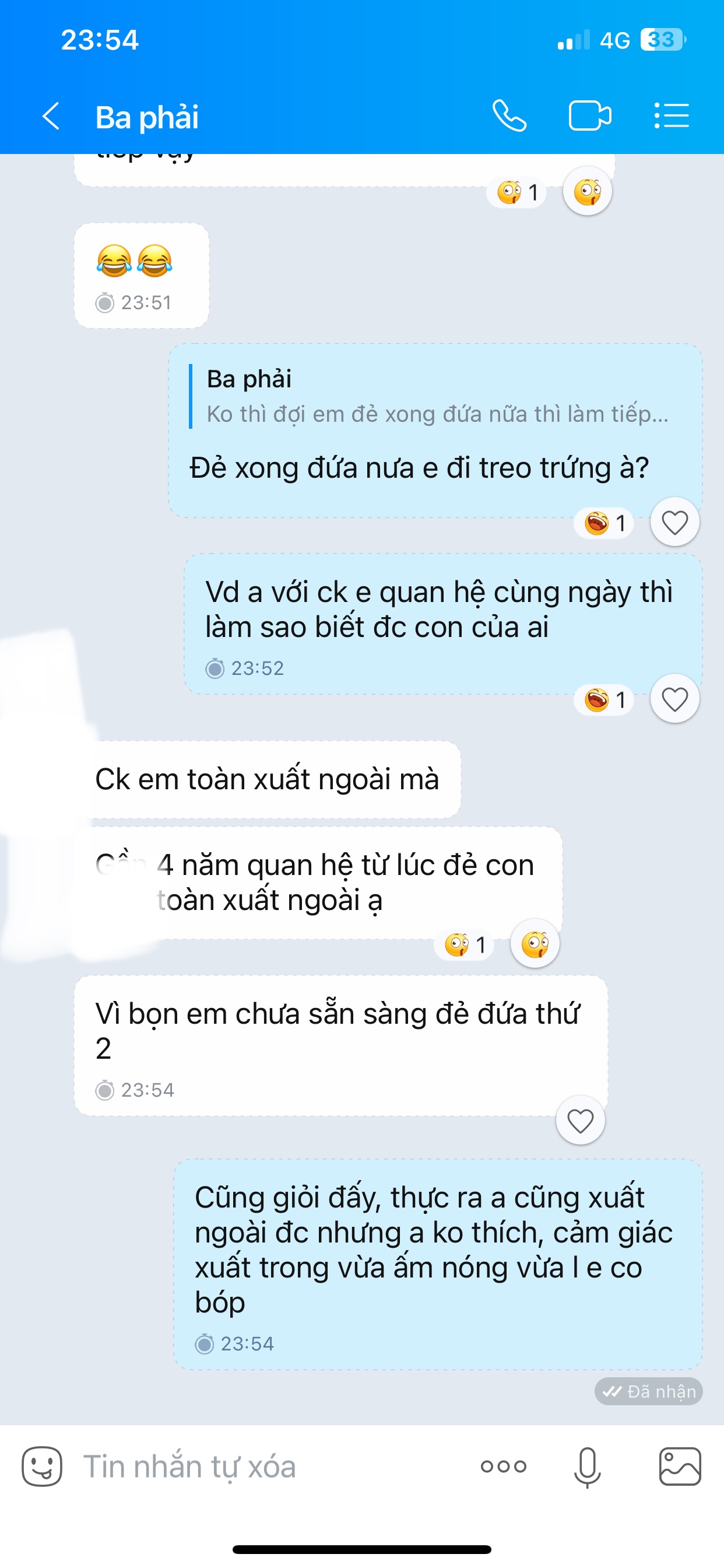Start a voice call with Ba phải

coord(509,116)
